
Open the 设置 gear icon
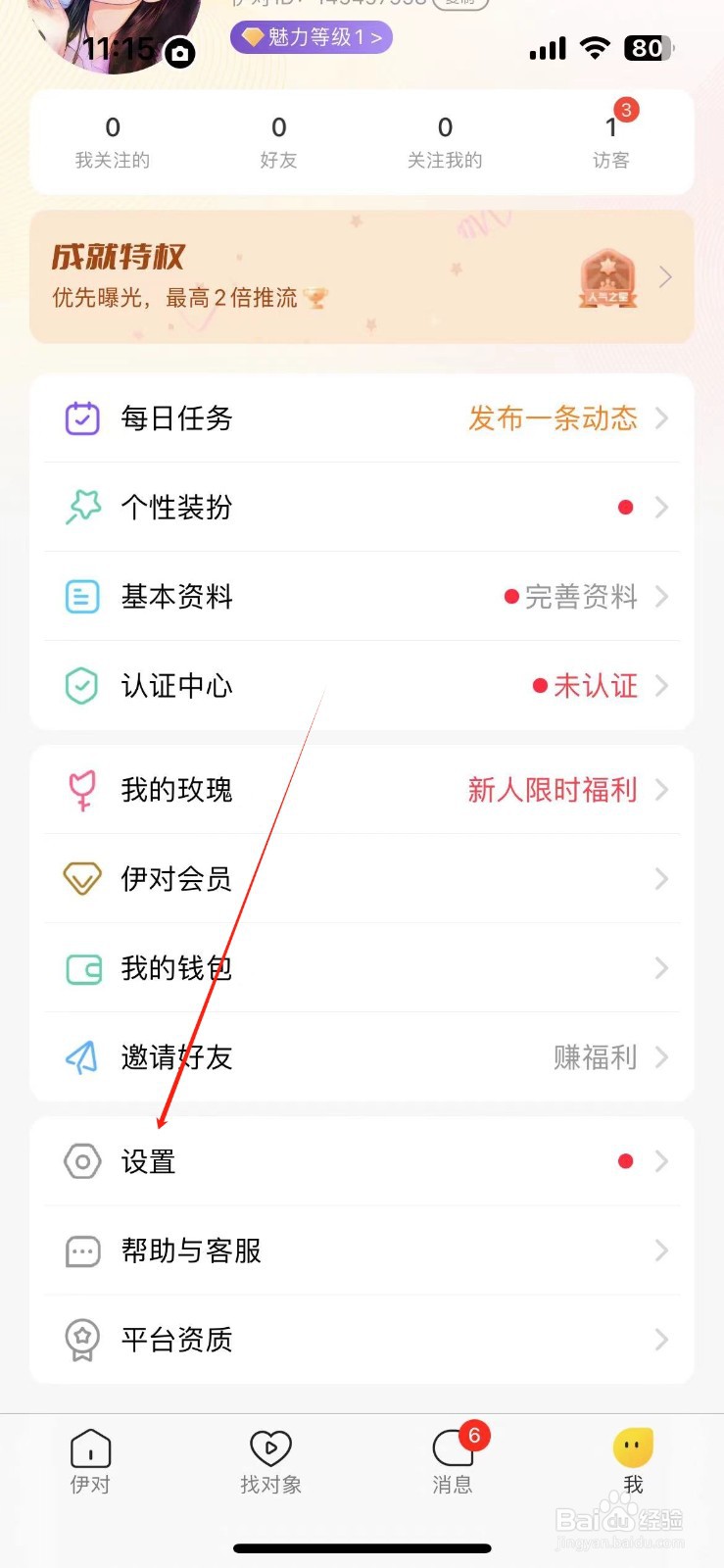tap(82, 1161)
